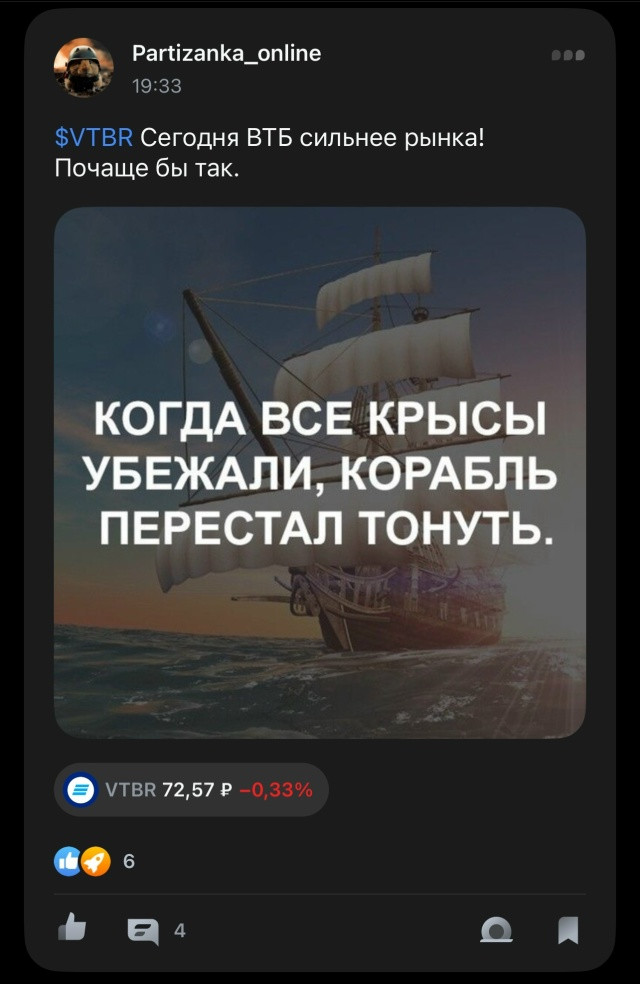This screenshot has width=640, height=984.
Task: View the 6 reactions on the post
Action: tap(95, 861)
